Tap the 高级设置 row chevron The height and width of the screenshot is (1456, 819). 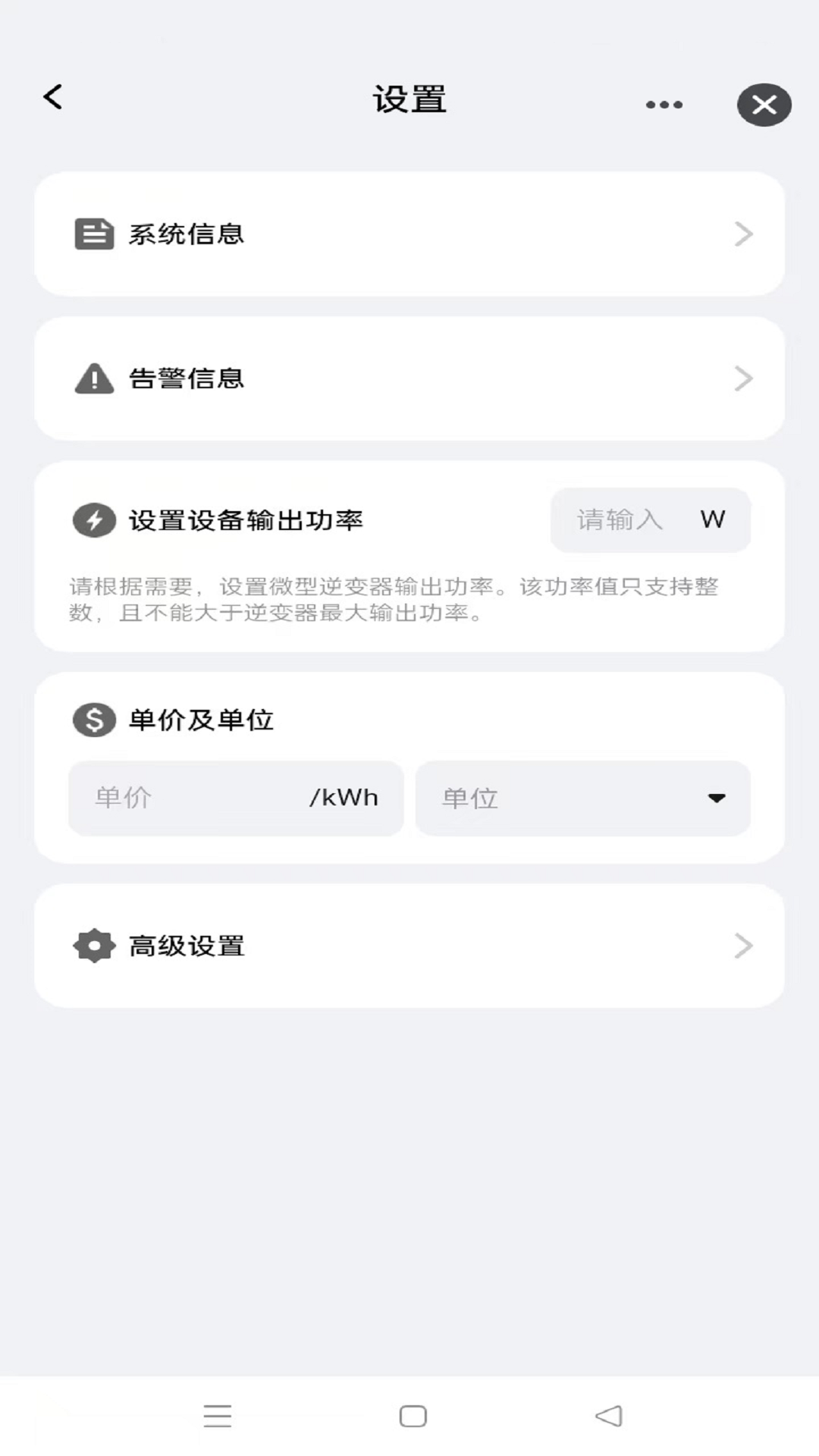(x=743, y=946)
